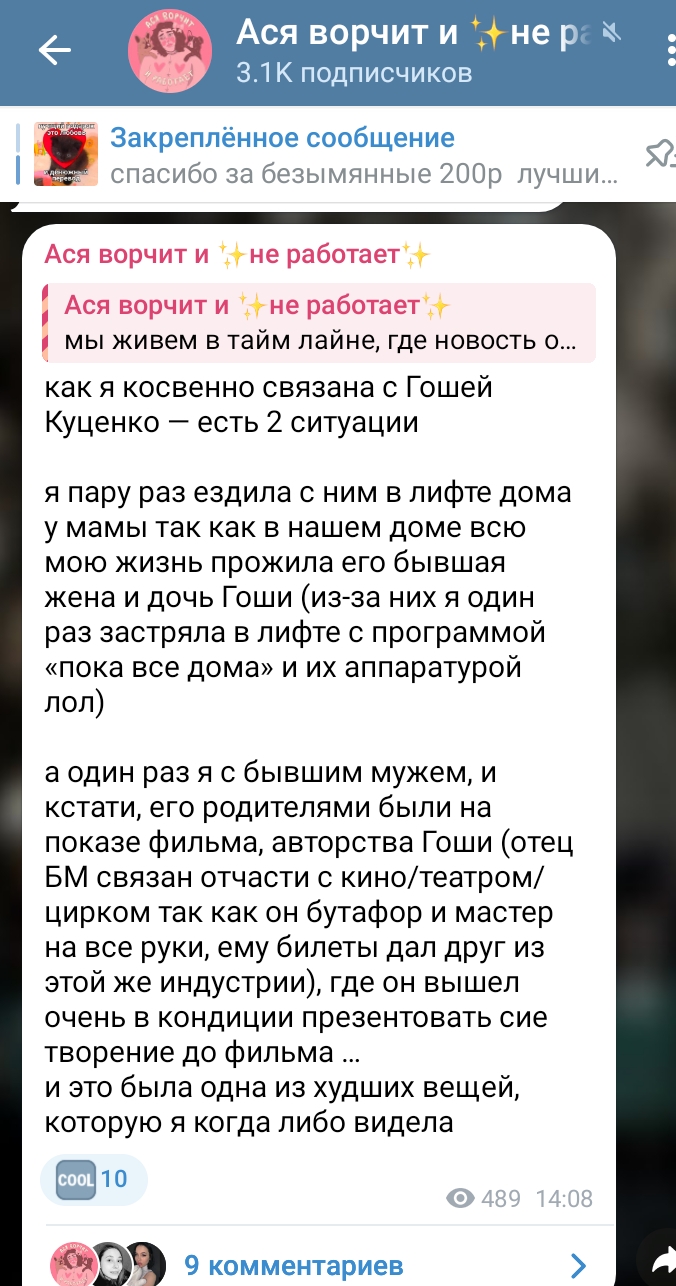This screenshot has width=676, height=1286.
Task: Open the channel profile via the avatar
Action: (170, 52)
